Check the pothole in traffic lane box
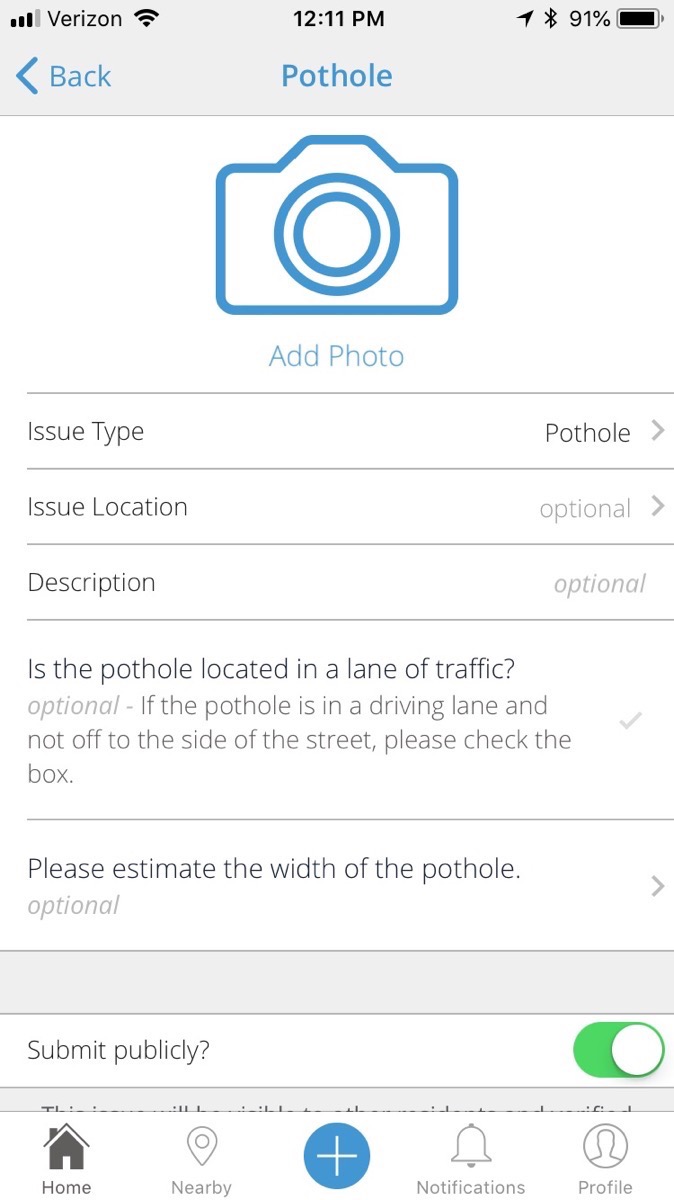Screen dimensions: 674x1200 click(x=630, y=720)
